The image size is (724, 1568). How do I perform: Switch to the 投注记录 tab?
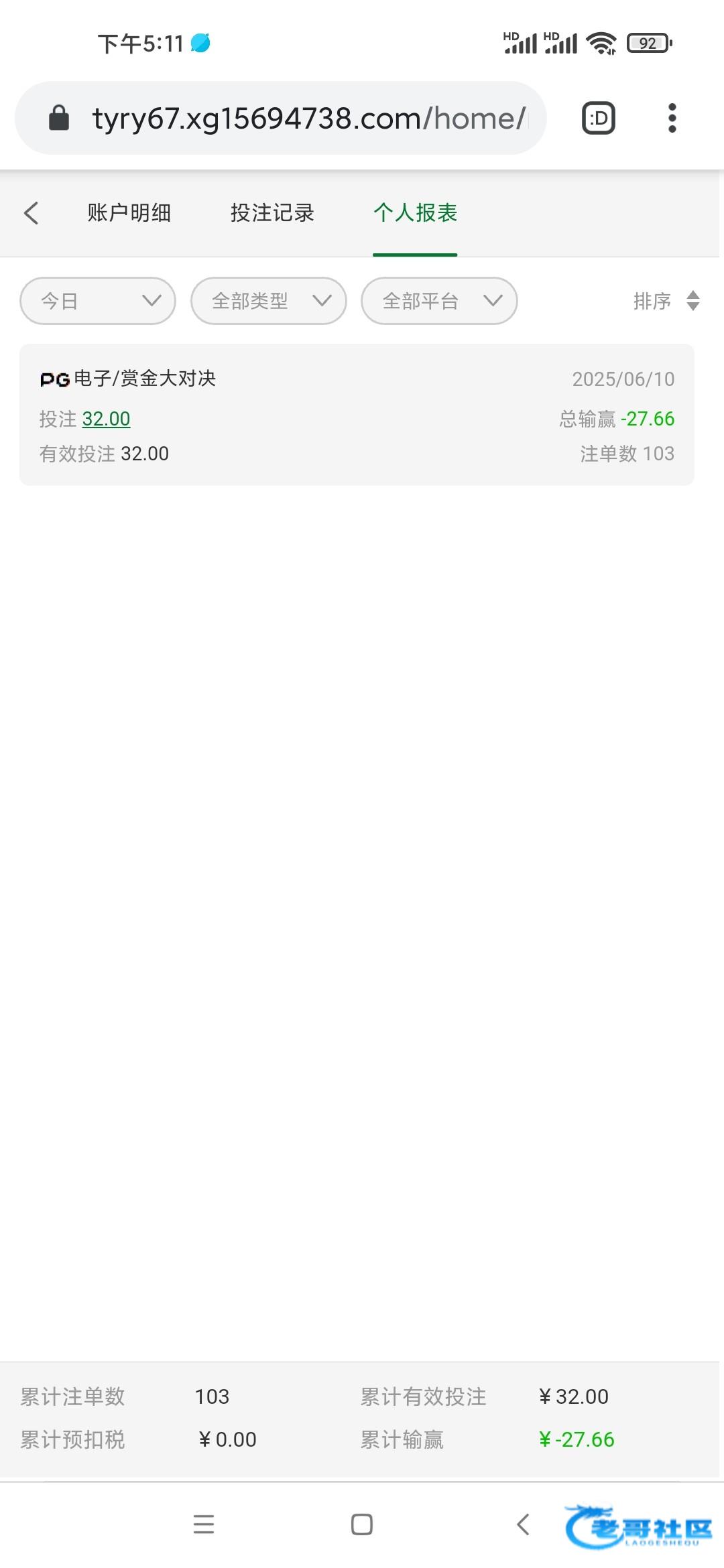pos(273,213)
